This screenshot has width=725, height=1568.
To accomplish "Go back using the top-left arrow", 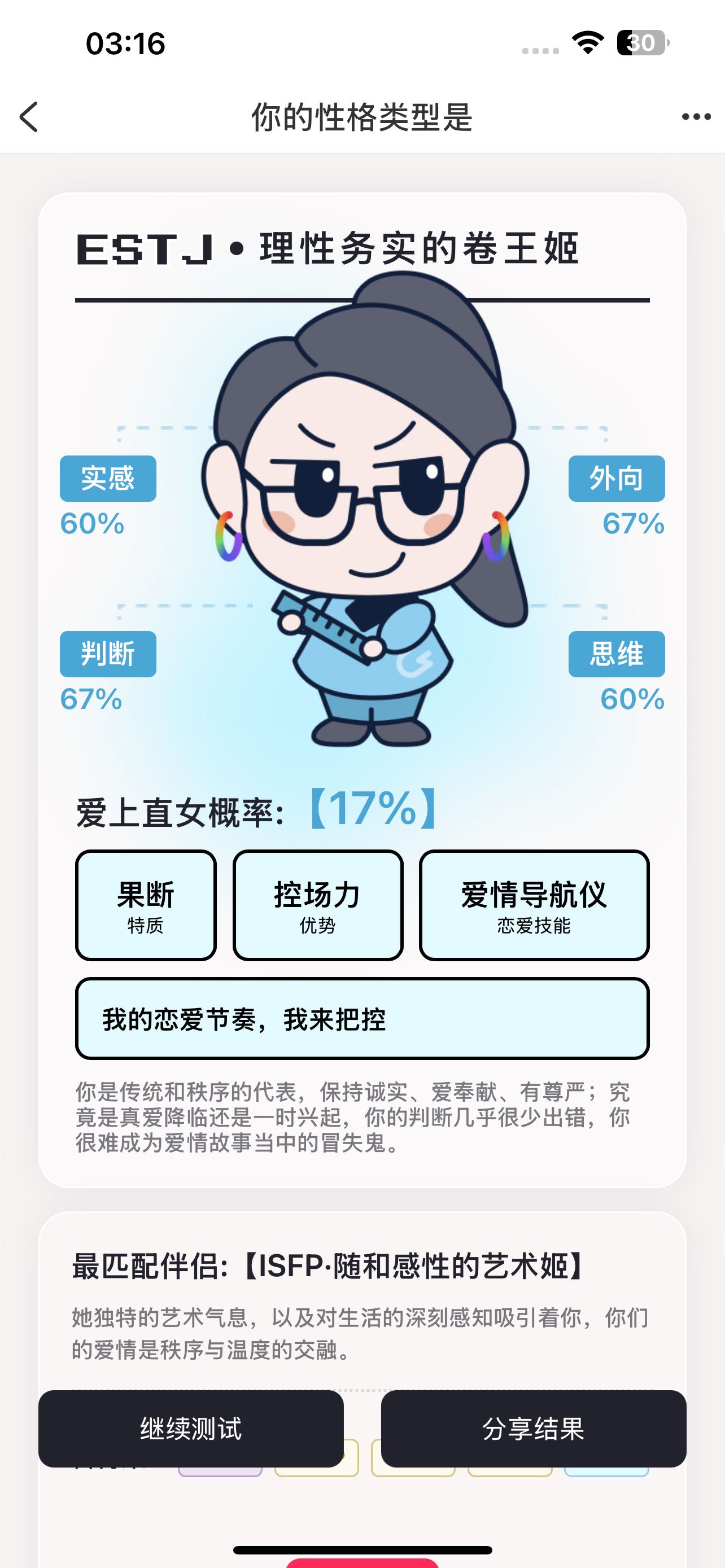I will tap(29, 117).
